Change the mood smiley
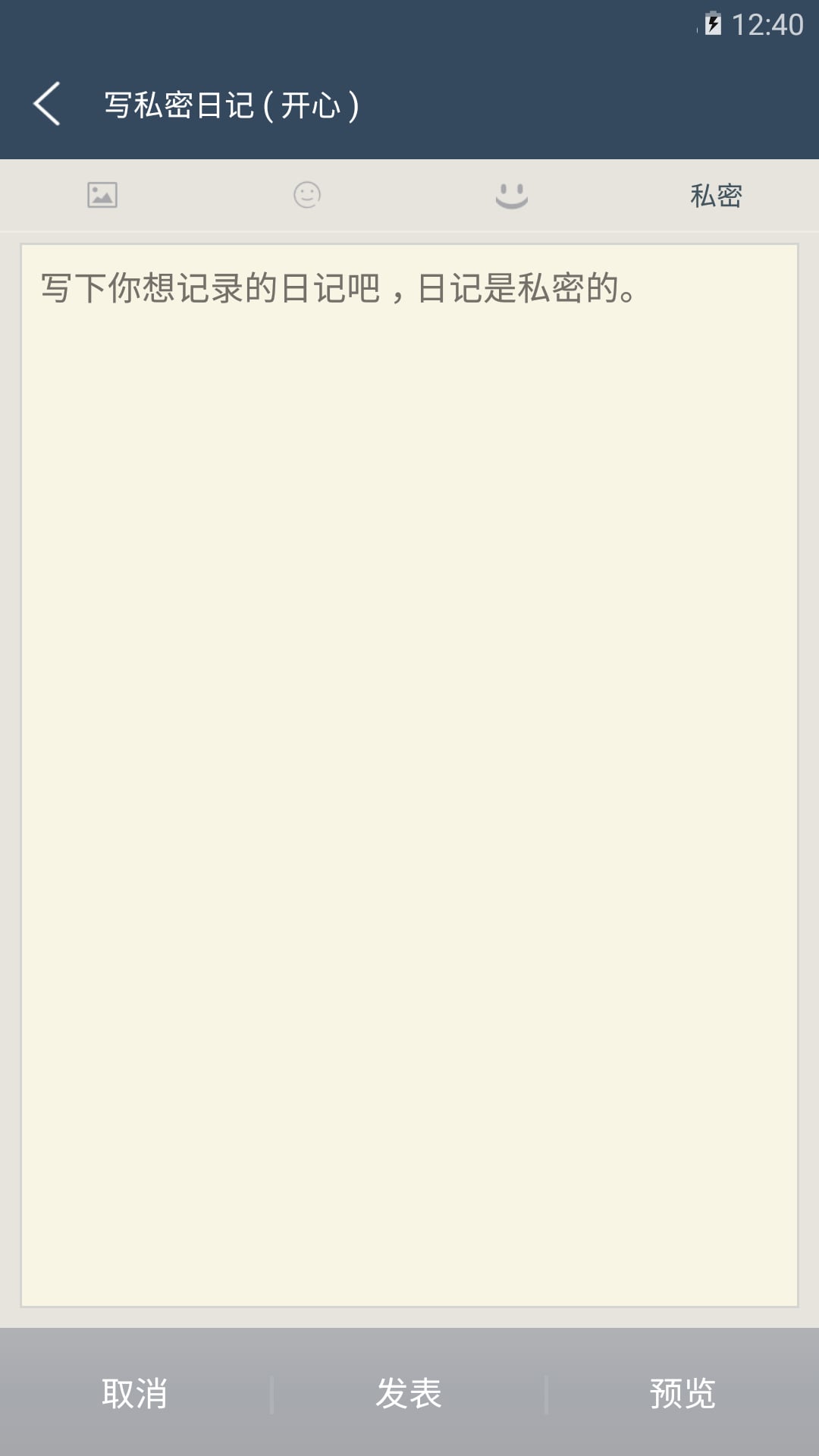Screen dimensions: 819x1456 (512, 195)
